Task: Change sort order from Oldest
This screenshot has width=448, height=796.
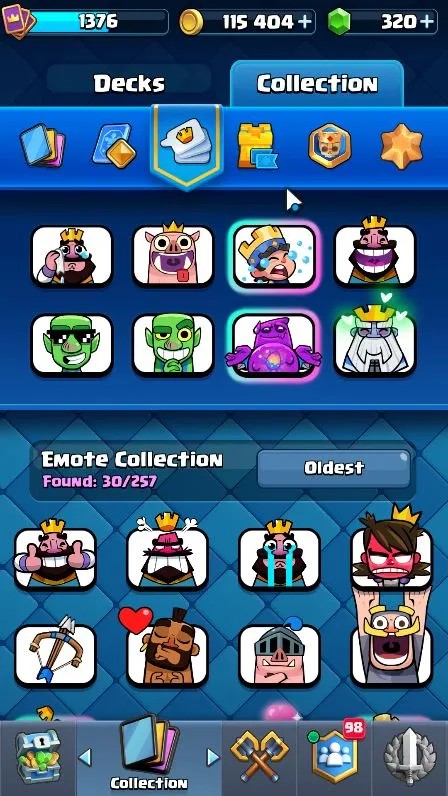Action: point(334,468)
